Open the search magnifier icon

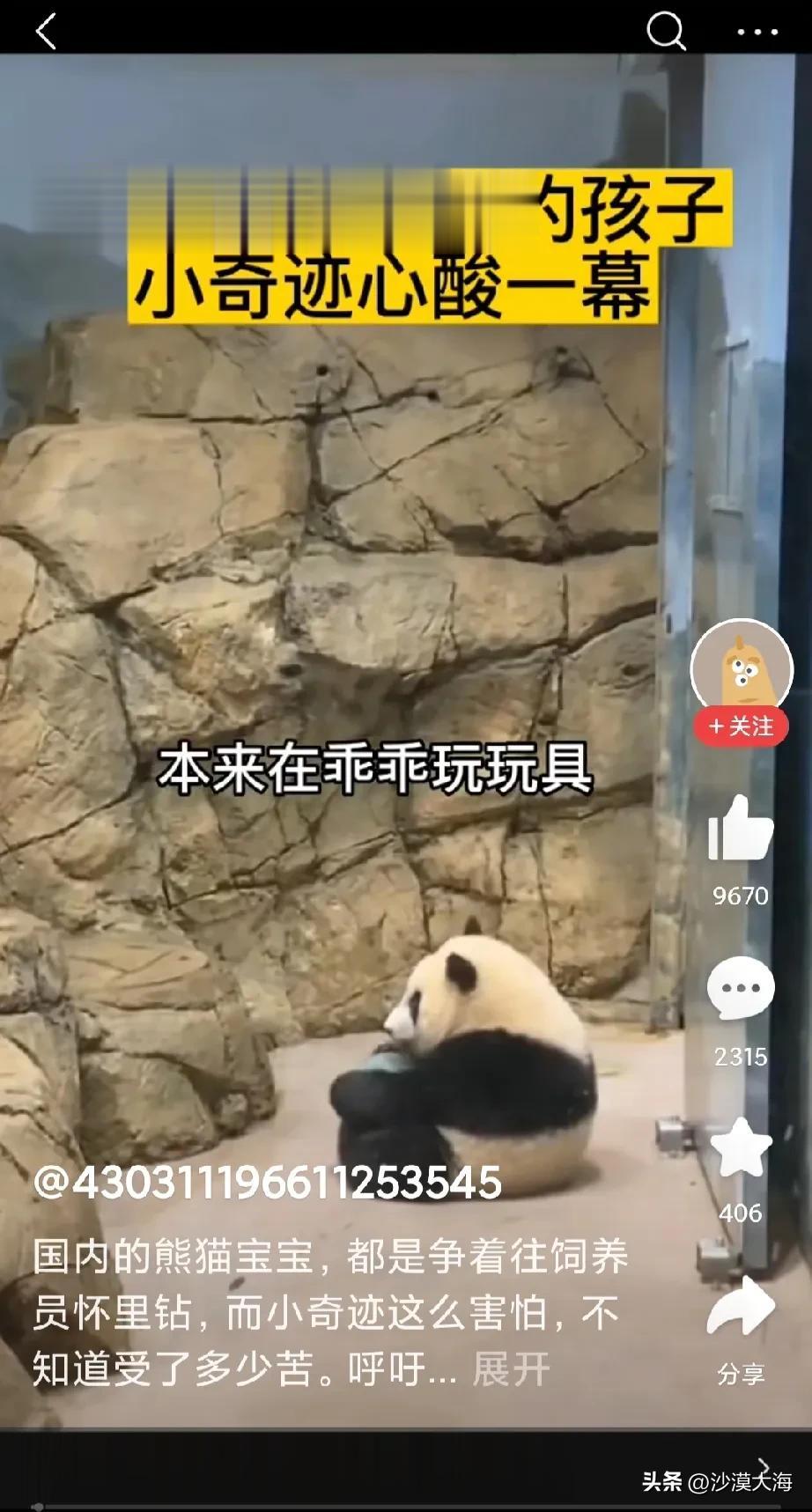coord(665,32)
